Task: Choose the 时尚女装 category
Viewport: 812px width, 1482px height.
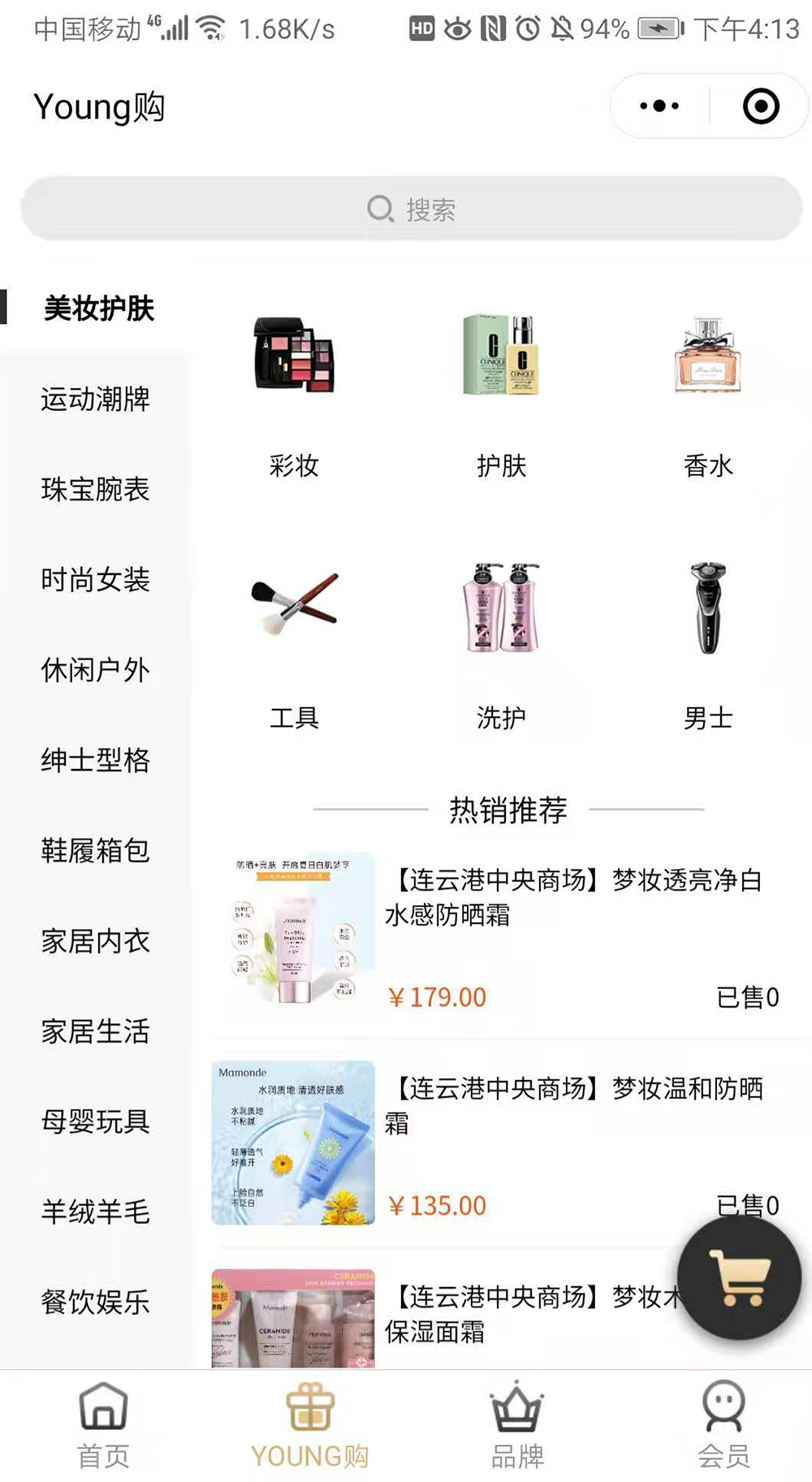Action: click(x=96, y=579)
